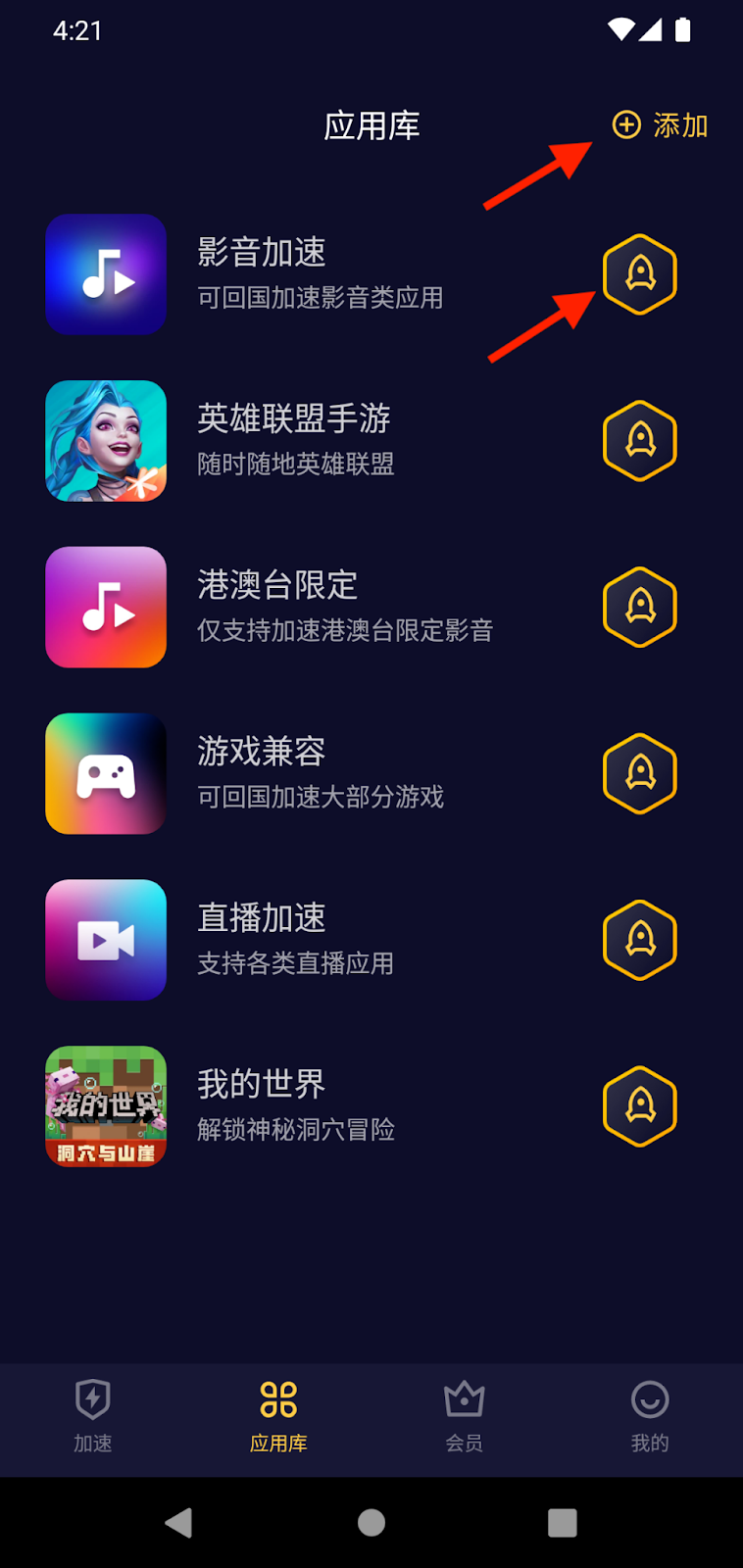The image size is (743, 1568).
Task: Tap the rocket icon for 英雄联盟手游
Action: tap(639, 441)
